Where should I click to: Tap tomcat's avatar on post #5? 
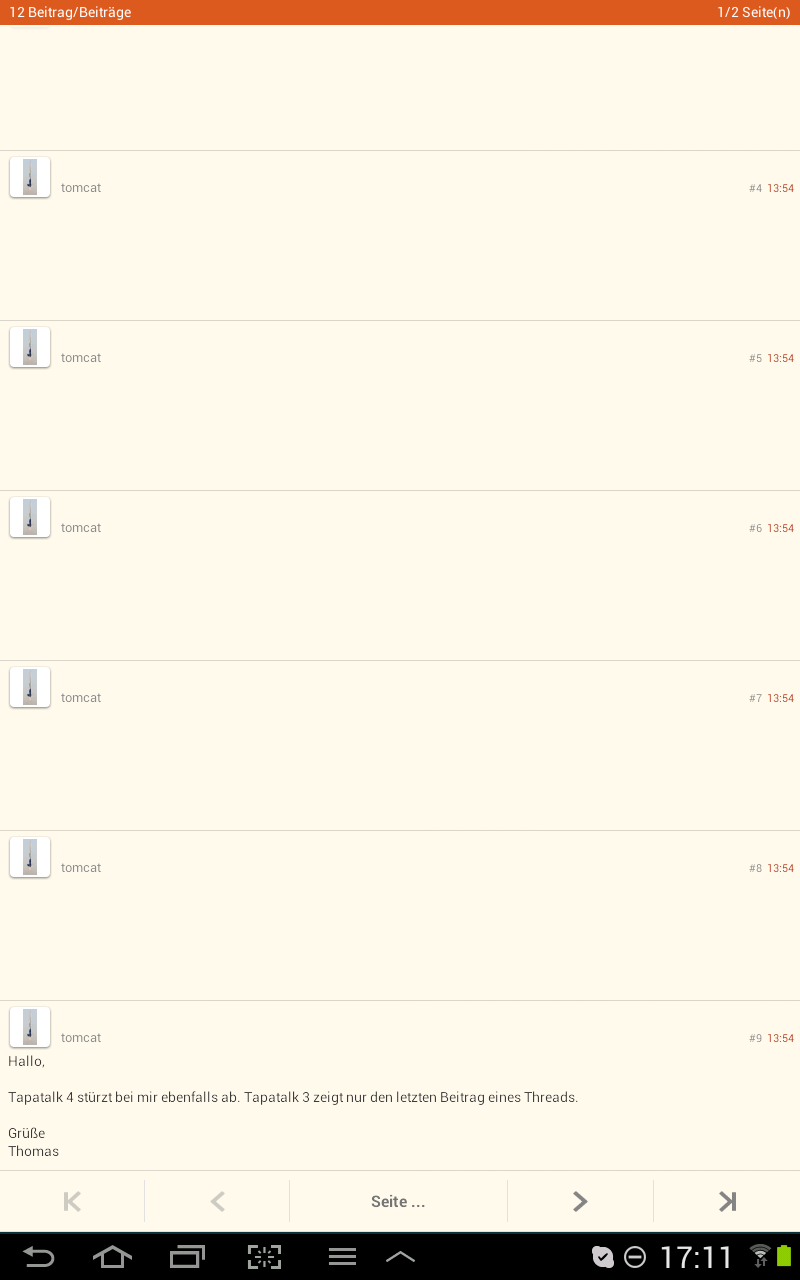(x=30, y=348)
